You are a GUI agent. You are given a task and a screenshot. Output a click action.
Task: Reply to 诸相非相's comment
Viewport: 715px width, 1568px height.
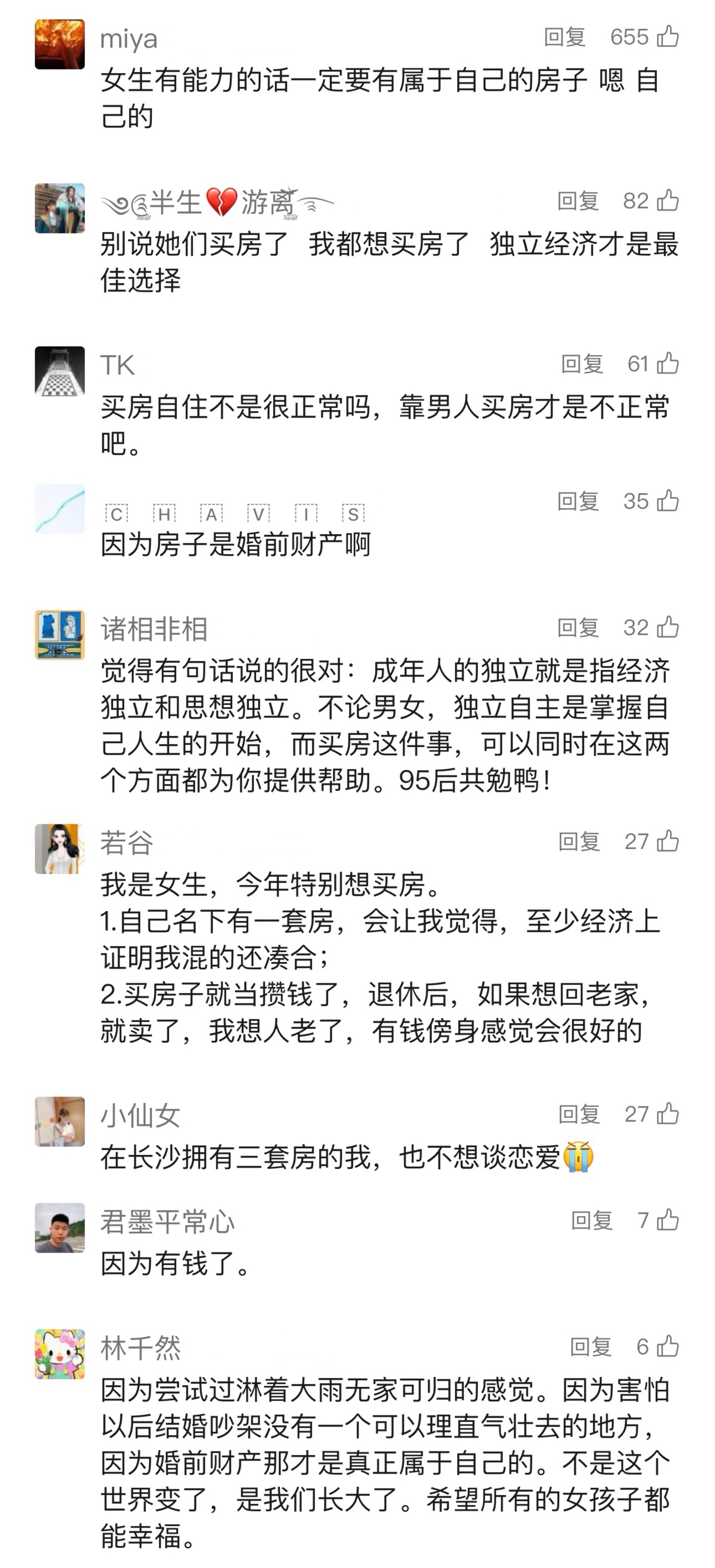577,628
